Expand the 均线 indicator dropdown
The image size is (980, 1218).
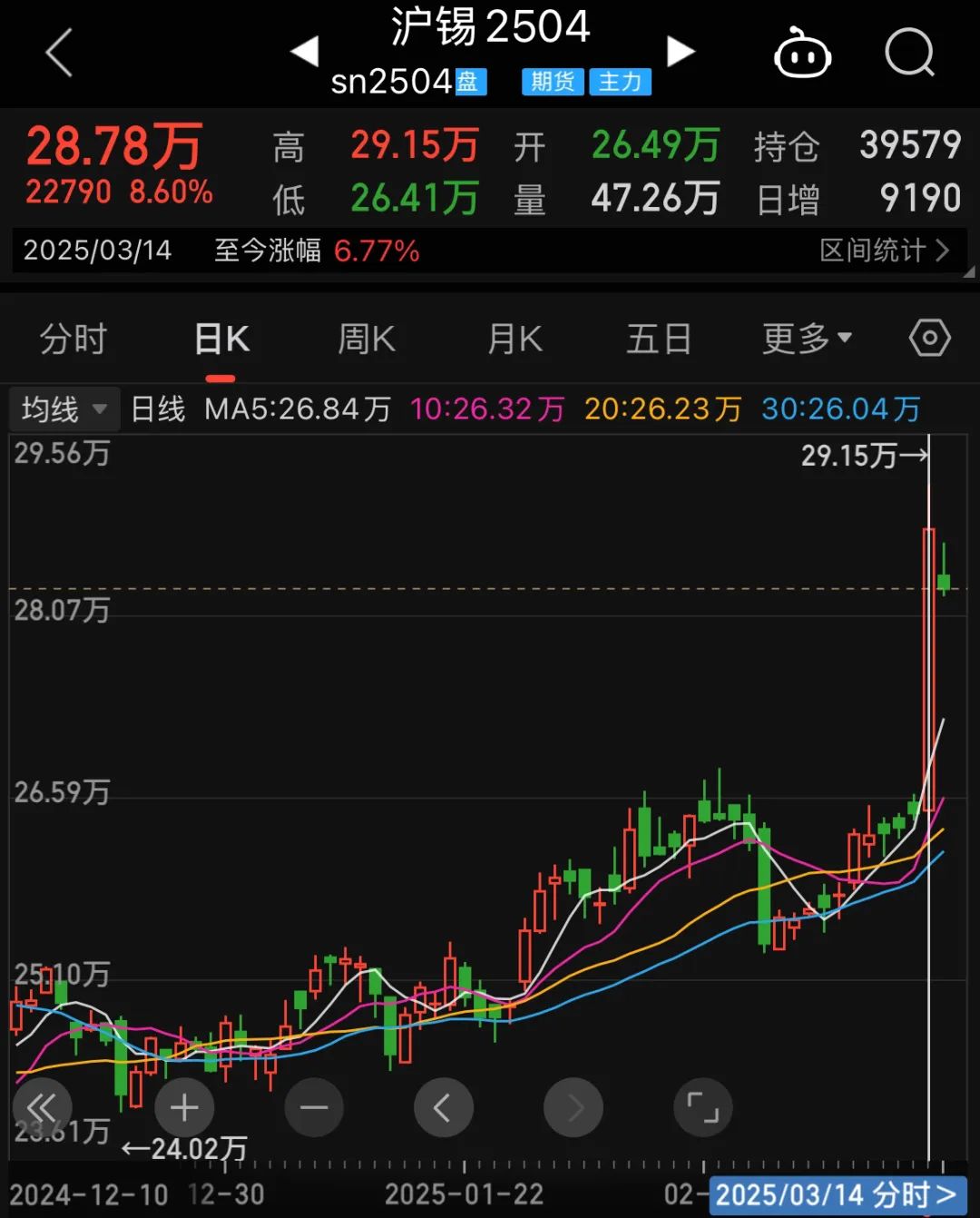(64, 409)
